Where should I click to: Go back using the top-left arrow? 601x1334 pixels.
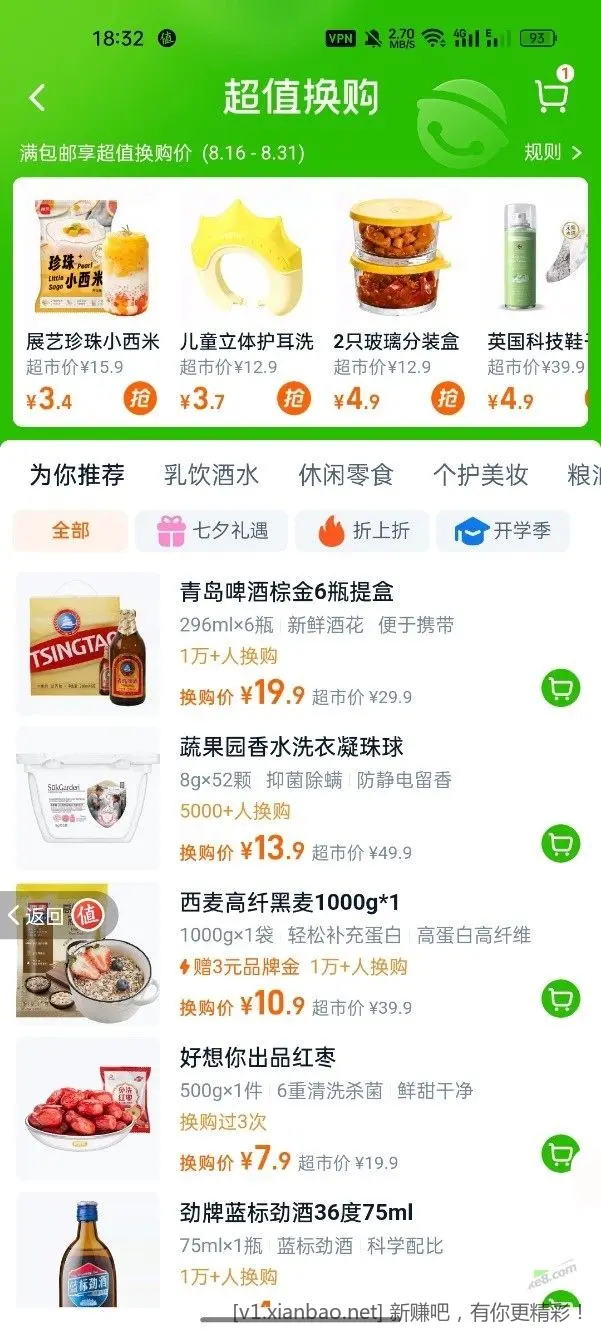pos(37,97)
